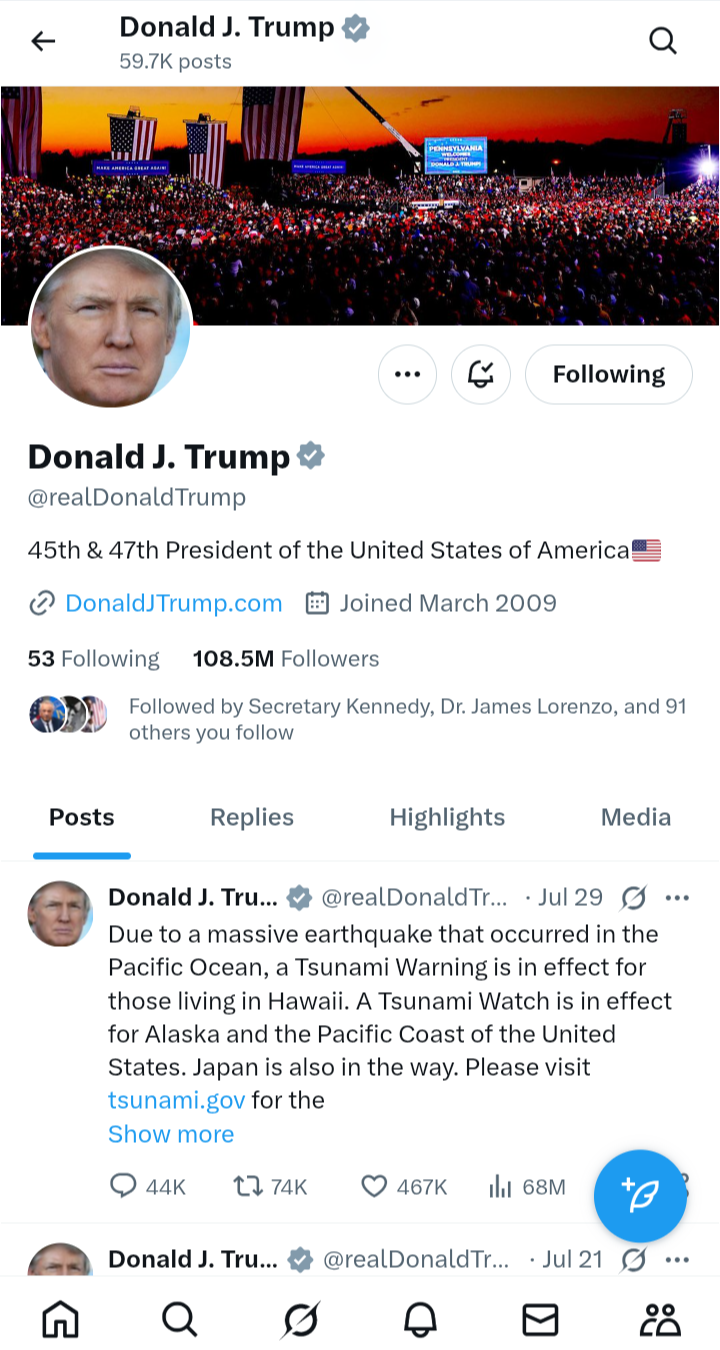Open the tsunami.gov link in the post
720x1350 pixels.
176,1100
